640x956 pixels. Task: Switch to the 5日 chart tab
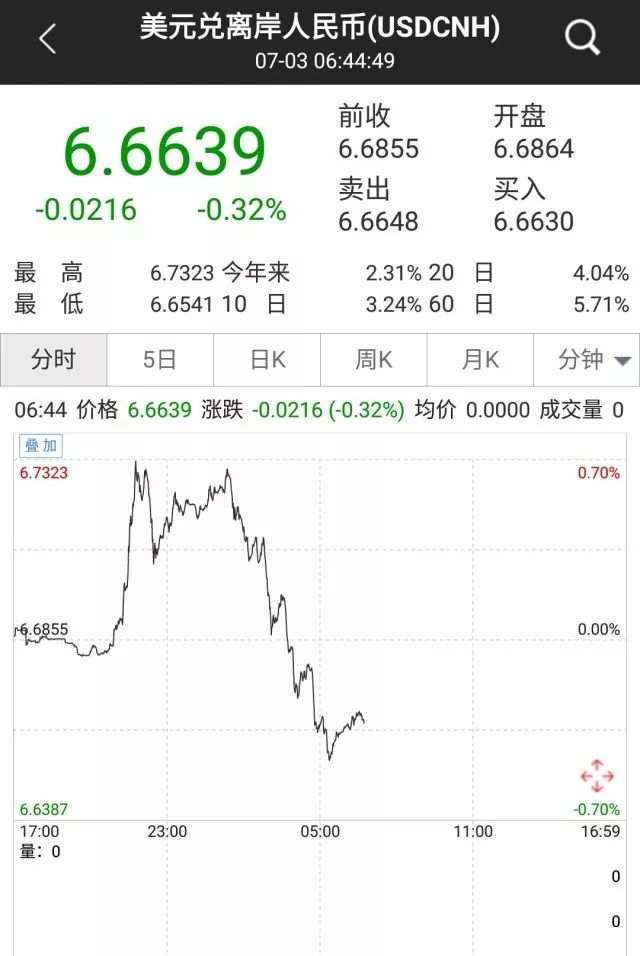pyautogui.click(x=160, y=360)
